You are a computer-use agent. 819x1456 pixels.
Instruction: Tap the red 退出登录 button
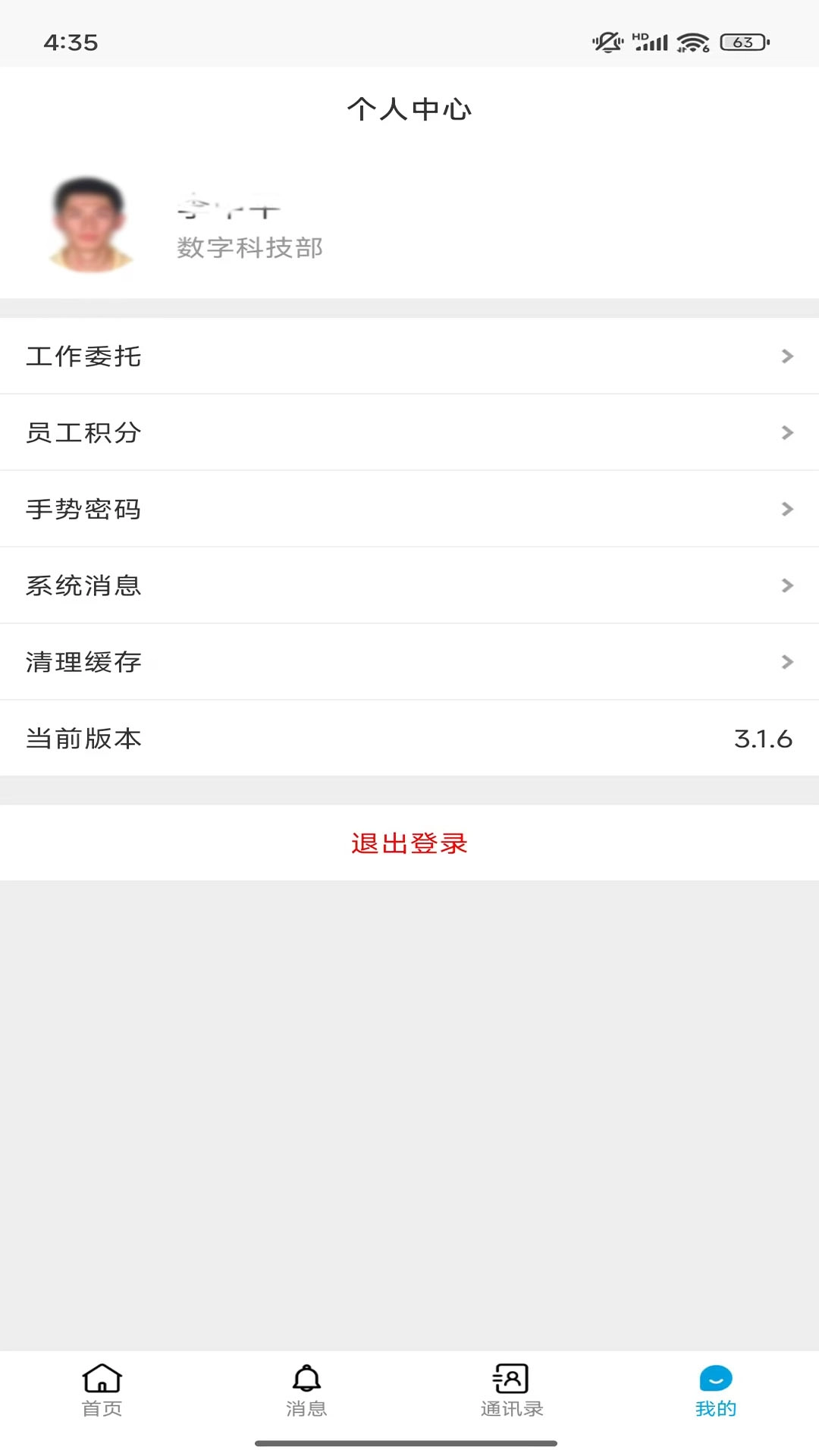tap(409, 843)
